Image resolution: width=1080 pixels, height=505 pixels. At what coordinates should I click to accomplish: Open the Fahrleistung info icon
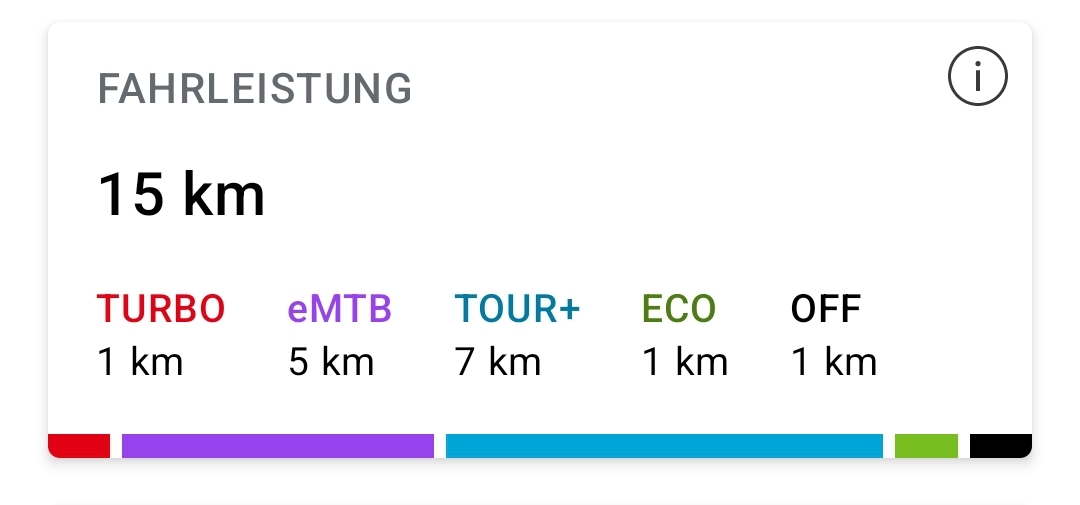[977, 77]
